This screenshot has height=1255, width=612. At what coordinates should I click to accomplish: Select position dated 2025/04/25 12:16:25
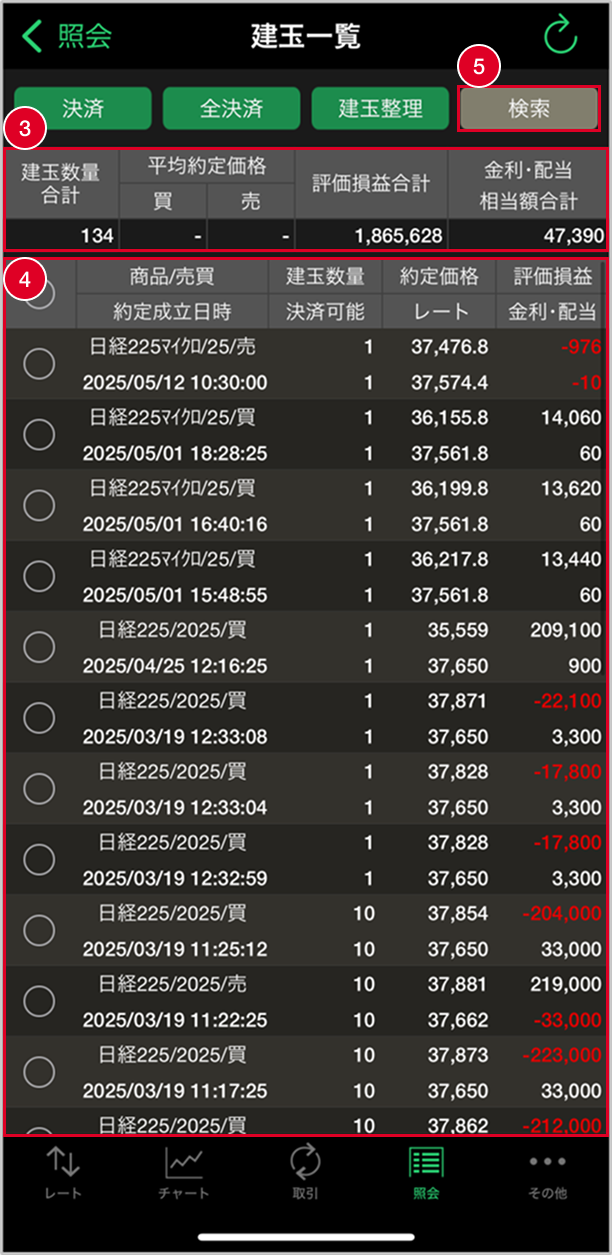point(39,647)
